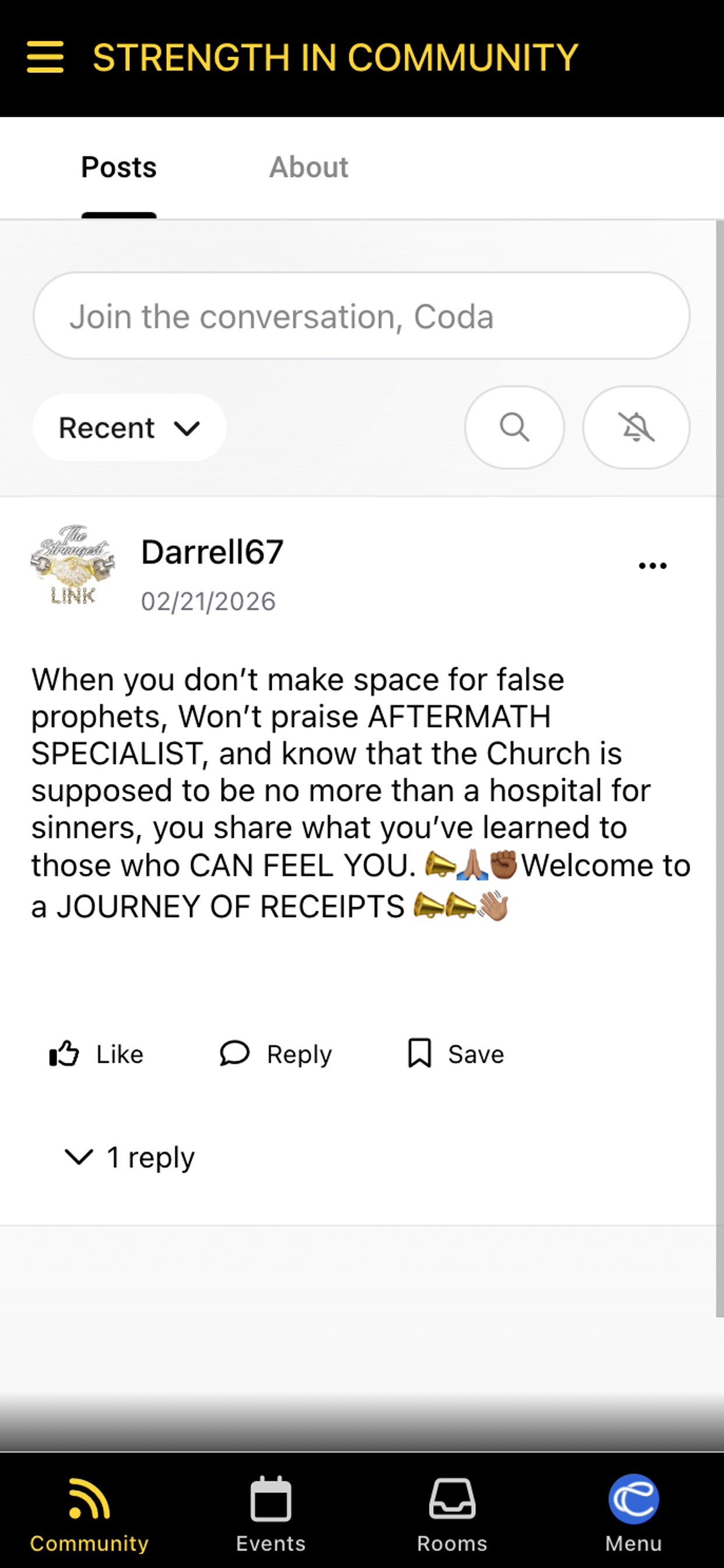The image size is (724, 1568).
Task: Open overflow options on Darrell67's post
Action: [x=652, y=566]
